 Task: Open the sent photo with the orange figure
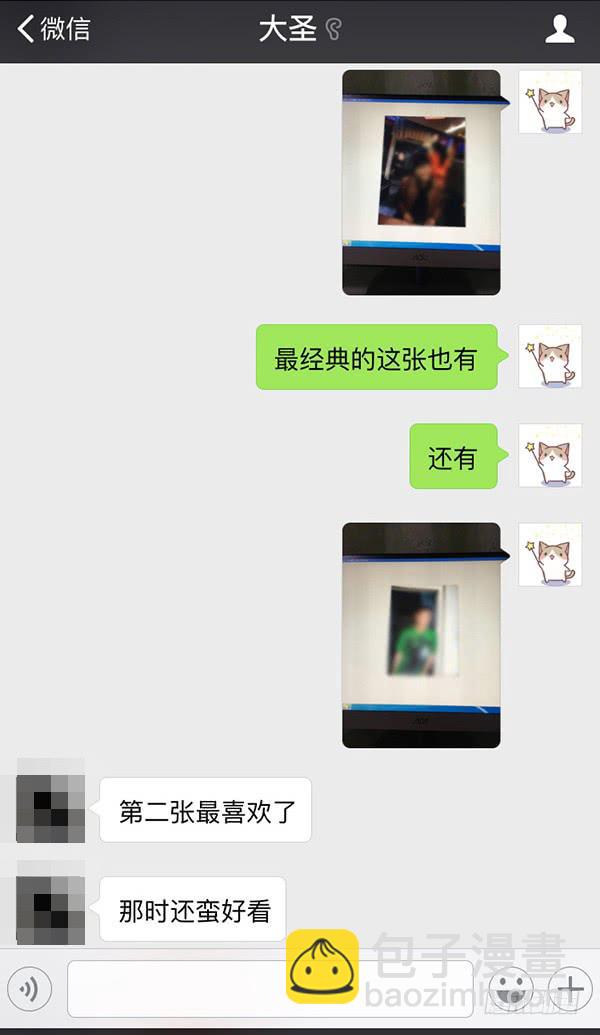click(x=422, y=182)
